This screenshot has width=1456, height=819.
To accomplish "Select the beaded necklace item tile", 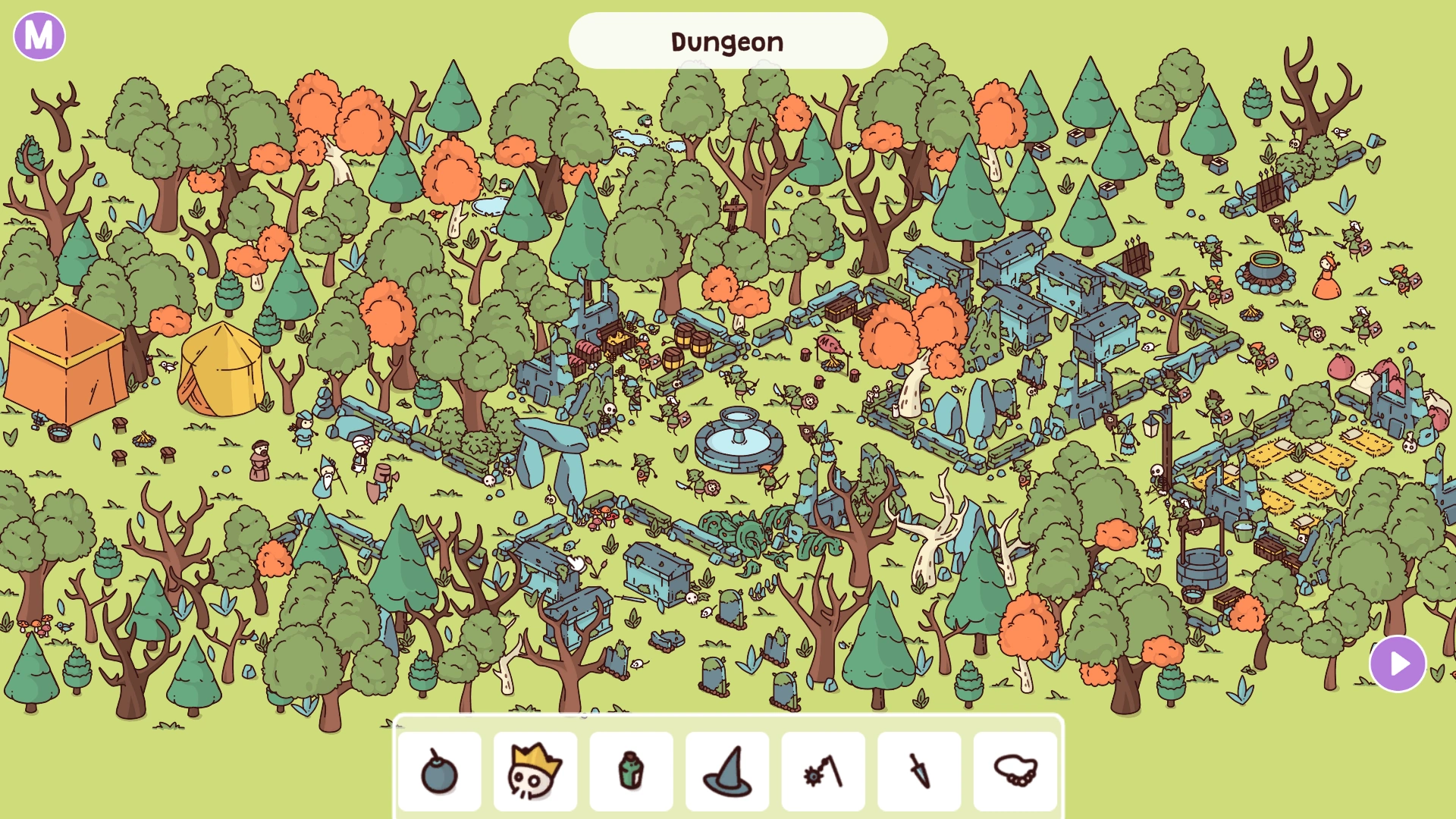I will [1015, 771].
